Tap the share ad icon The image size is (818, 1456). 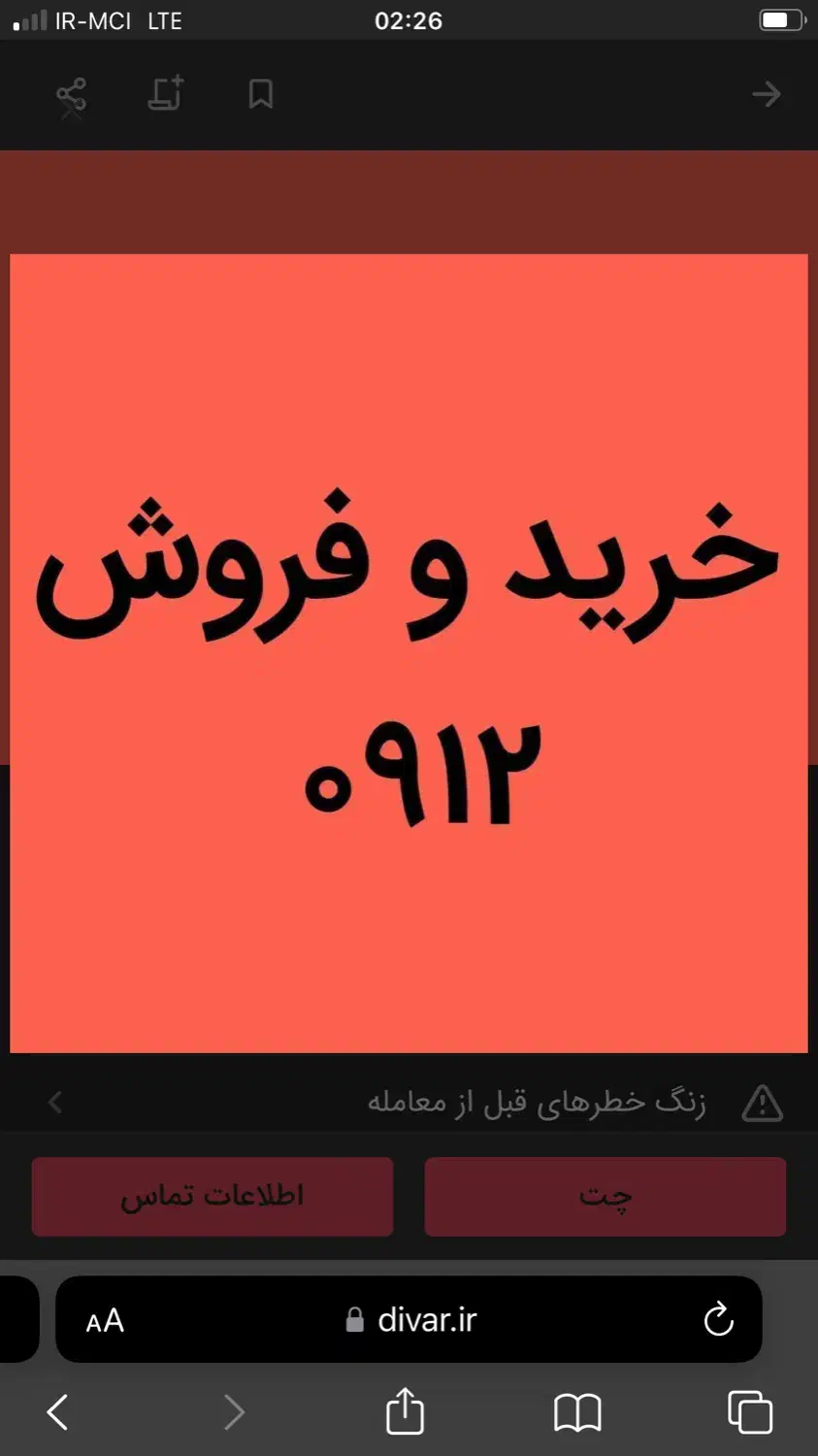point(71,94)
